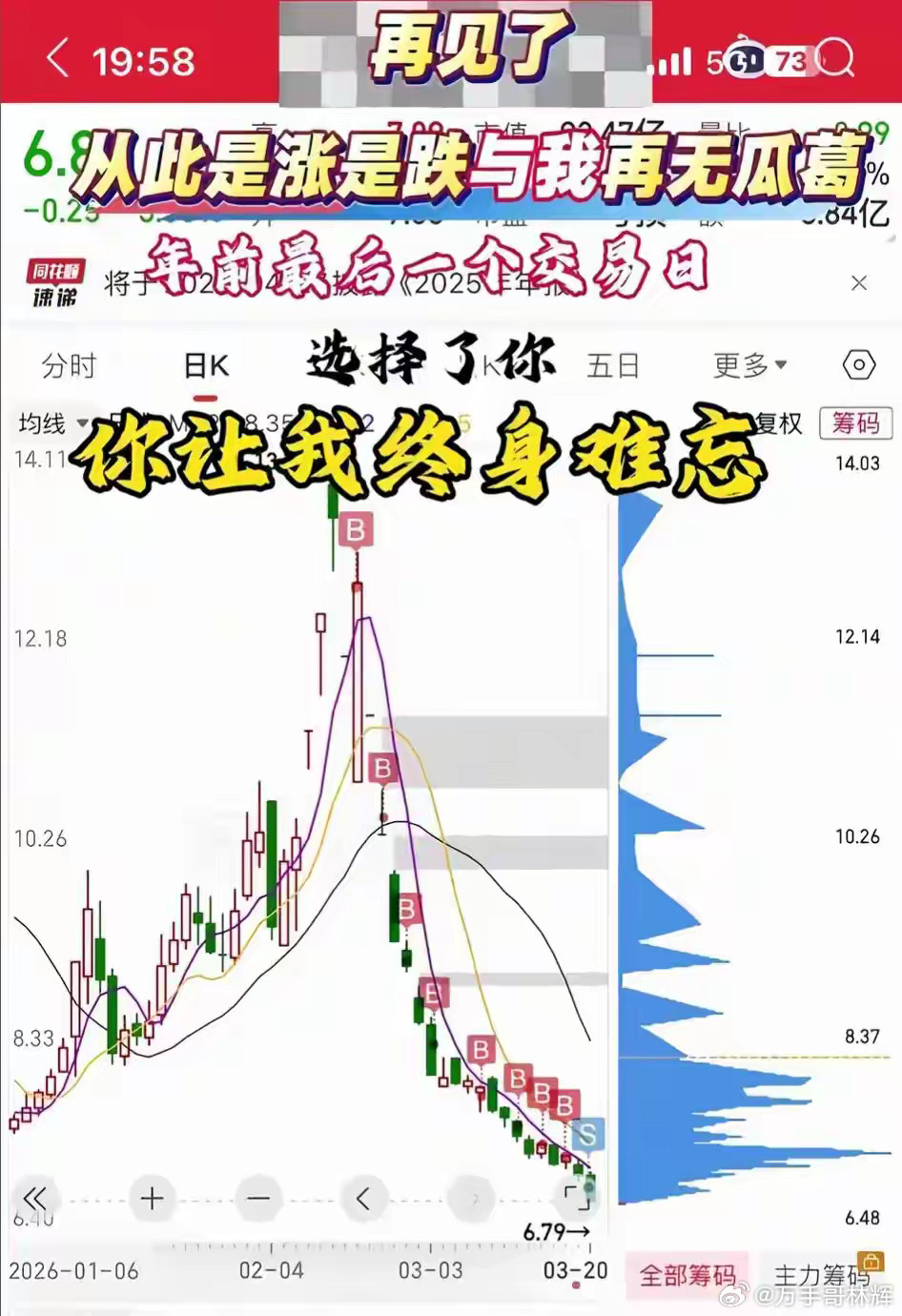Expand the 均线 moving average selector
Image resolution: width=902 pixels, height=1316 pixels.
[x=48, y=423]
